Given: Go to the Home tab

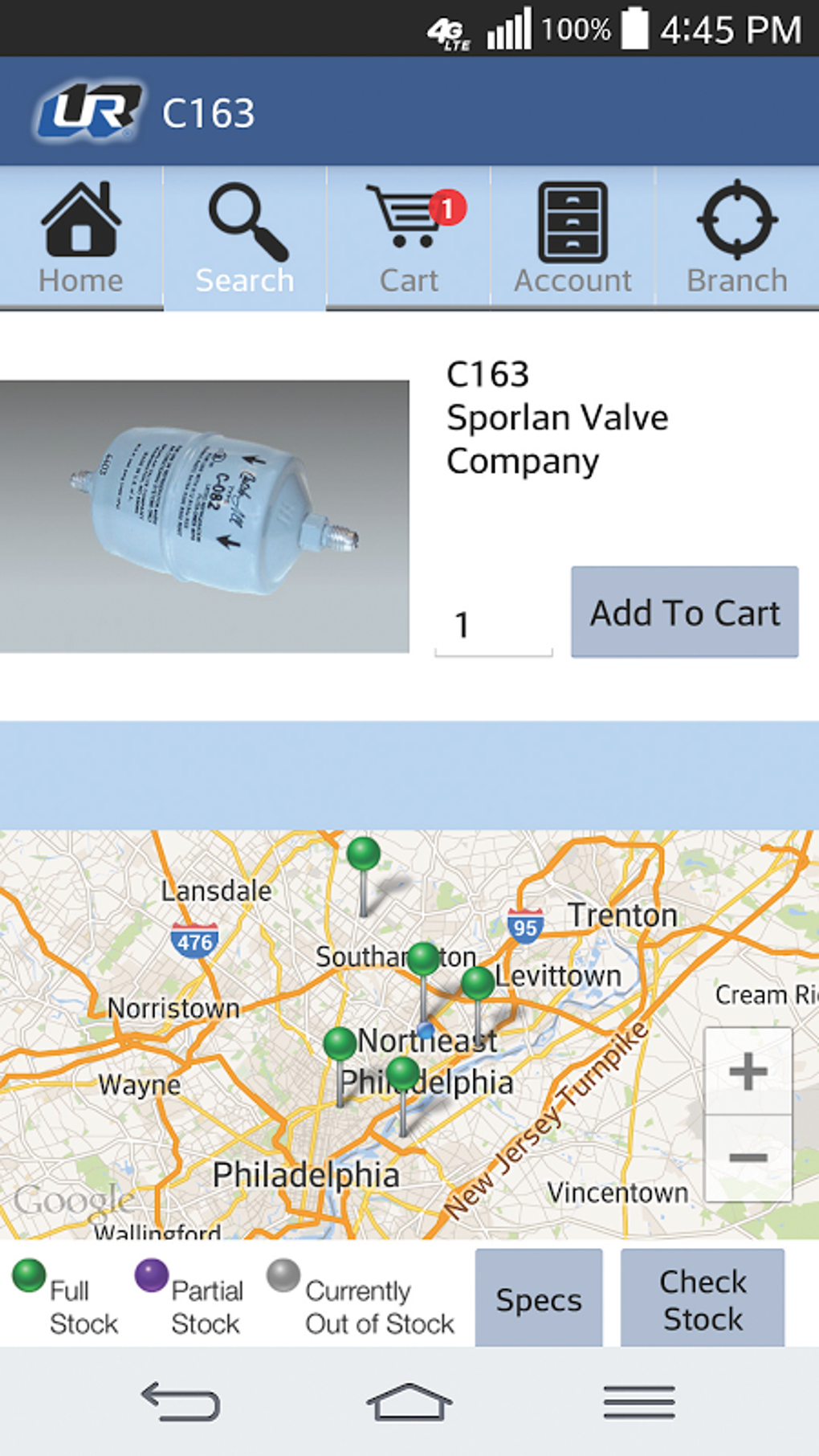Looking at the screenshot, I should (81, 239).
